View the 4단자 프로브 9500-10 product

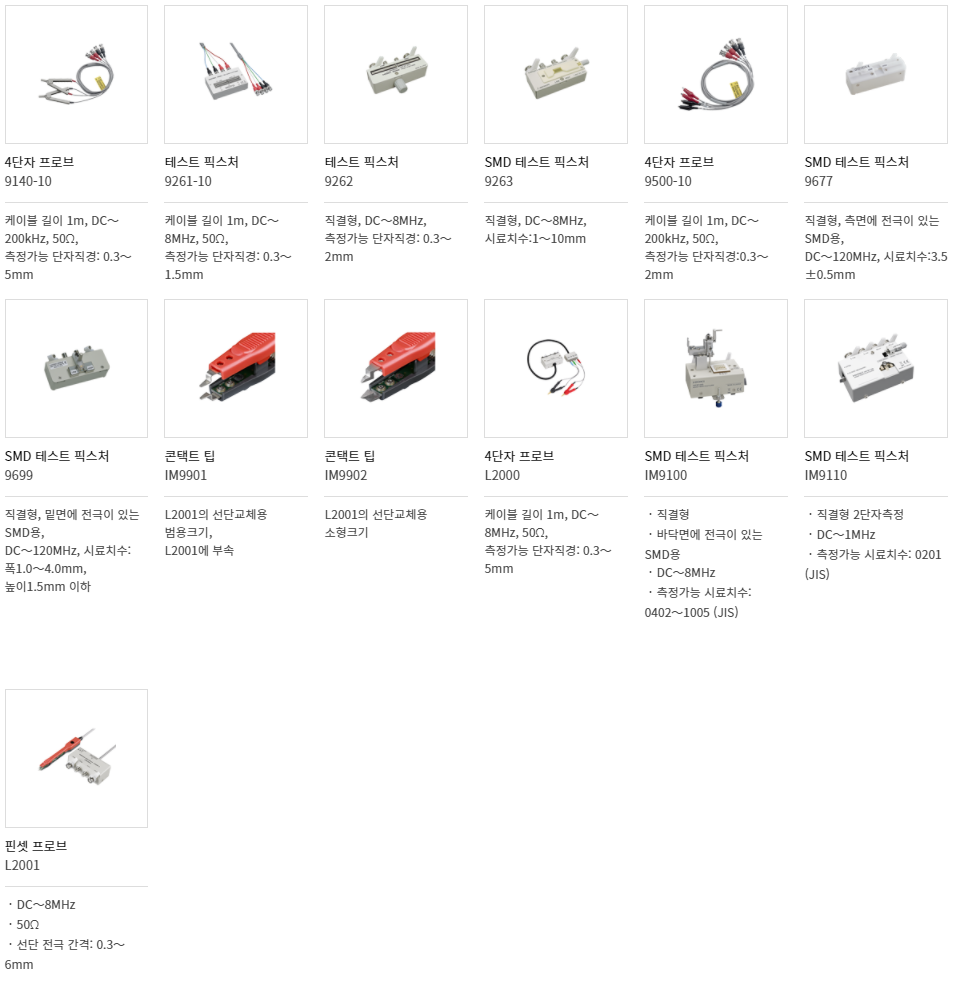point(716,75)
